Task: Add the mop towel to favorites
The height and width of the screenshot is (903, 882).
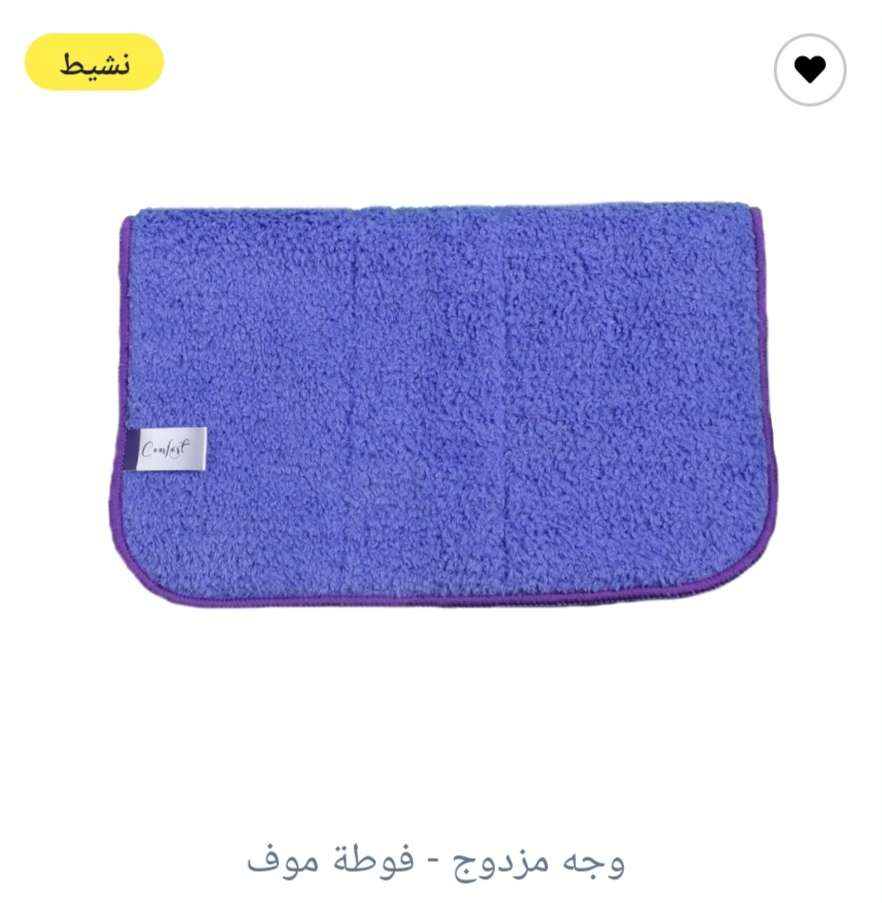Action: (x=810, y=69)
